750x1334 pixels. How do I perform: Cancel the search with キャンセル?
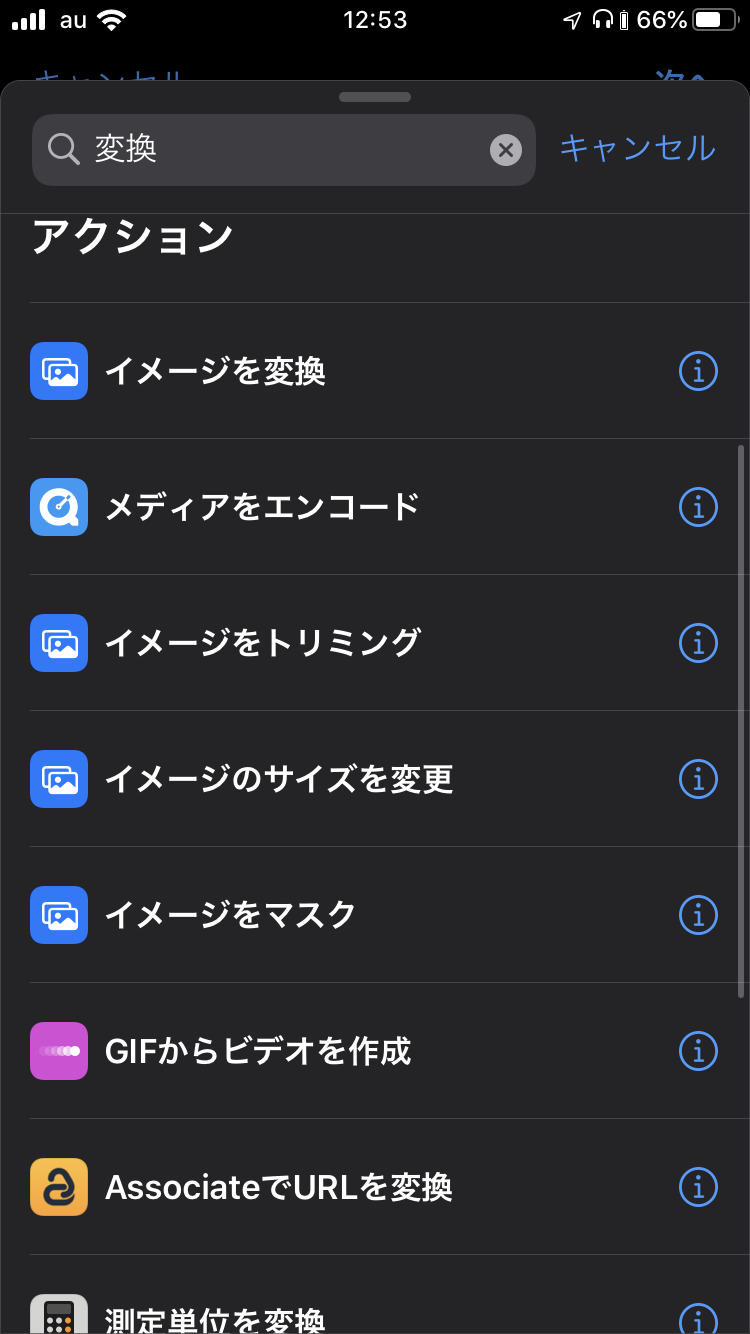pyautogui.click(x=637, y=149)
